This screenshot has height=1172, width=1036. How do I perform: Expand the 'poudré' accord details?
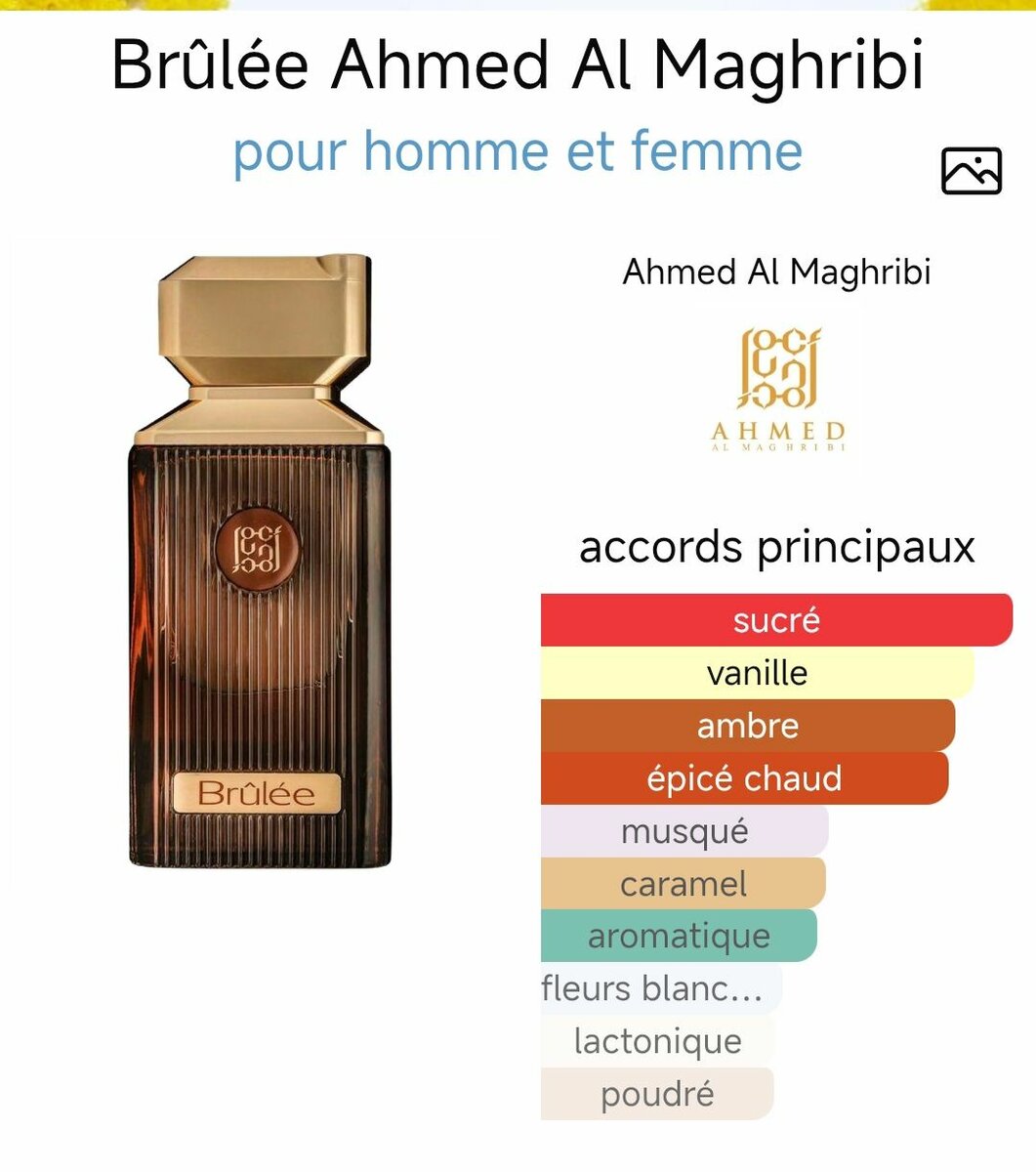point(656,1094)
